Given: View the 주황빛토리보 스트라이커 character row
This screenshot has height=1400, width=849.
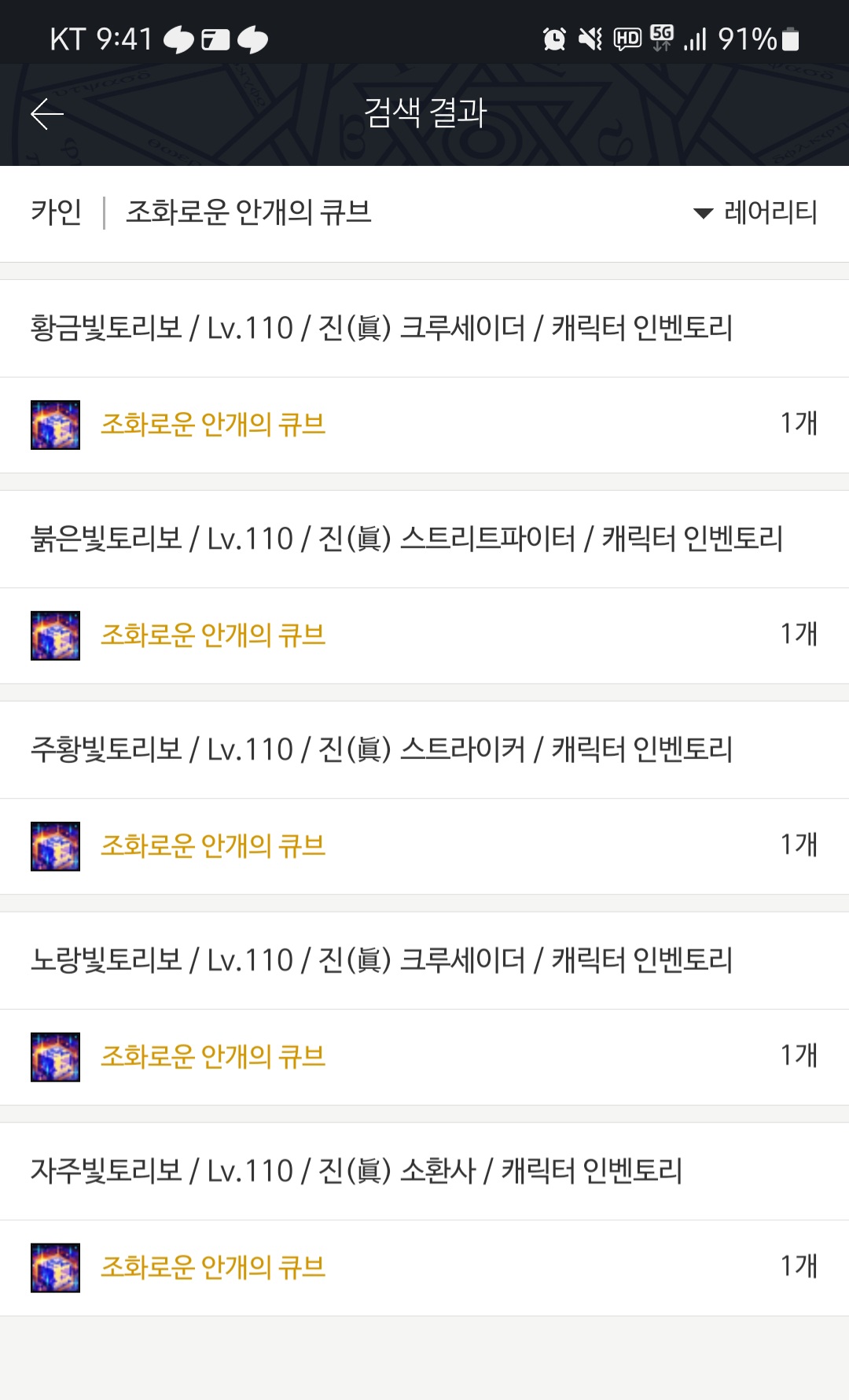Looking at the screenshot, I should click(381, 750).
